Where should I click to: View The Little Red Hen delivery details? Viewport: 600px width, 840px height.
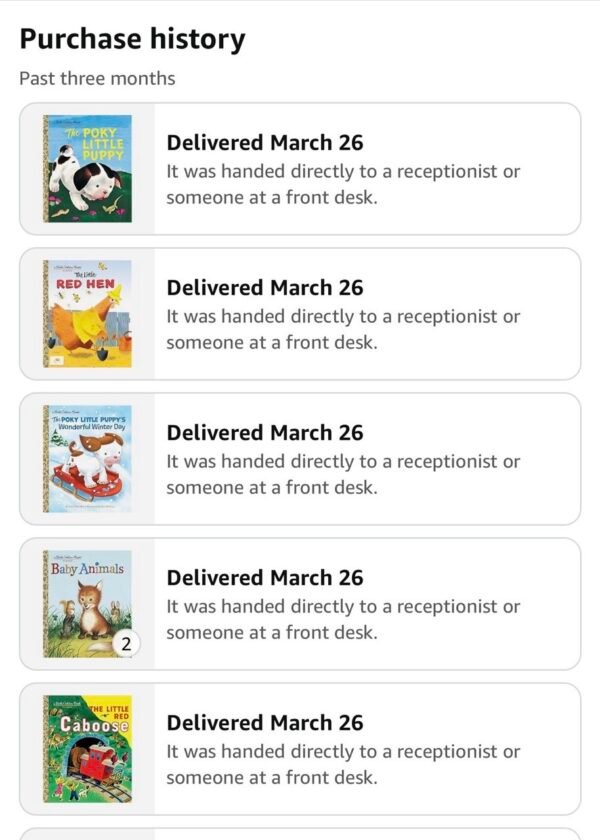click(300, 314)
